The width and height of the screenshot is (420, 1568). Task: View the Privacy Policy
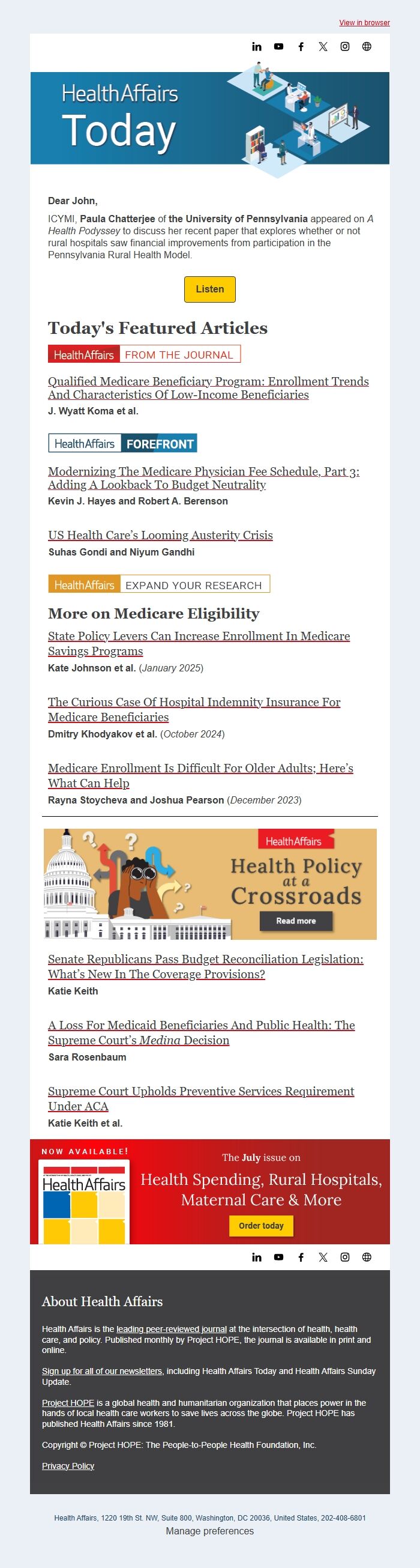click(x=68, y=1466)
